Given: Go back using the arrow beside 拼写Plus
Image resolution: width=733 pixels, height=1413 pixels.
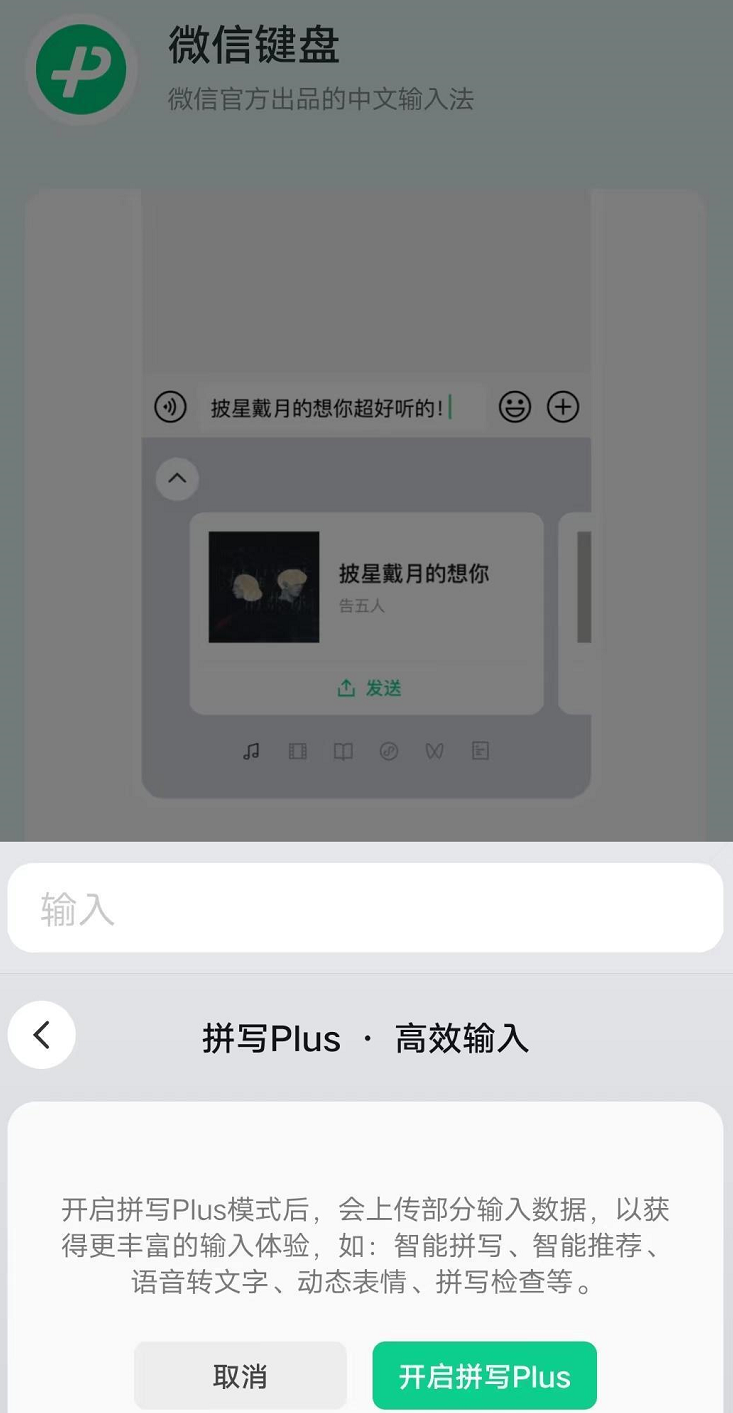Looking at the screenshot, I should click(42, 1035).
